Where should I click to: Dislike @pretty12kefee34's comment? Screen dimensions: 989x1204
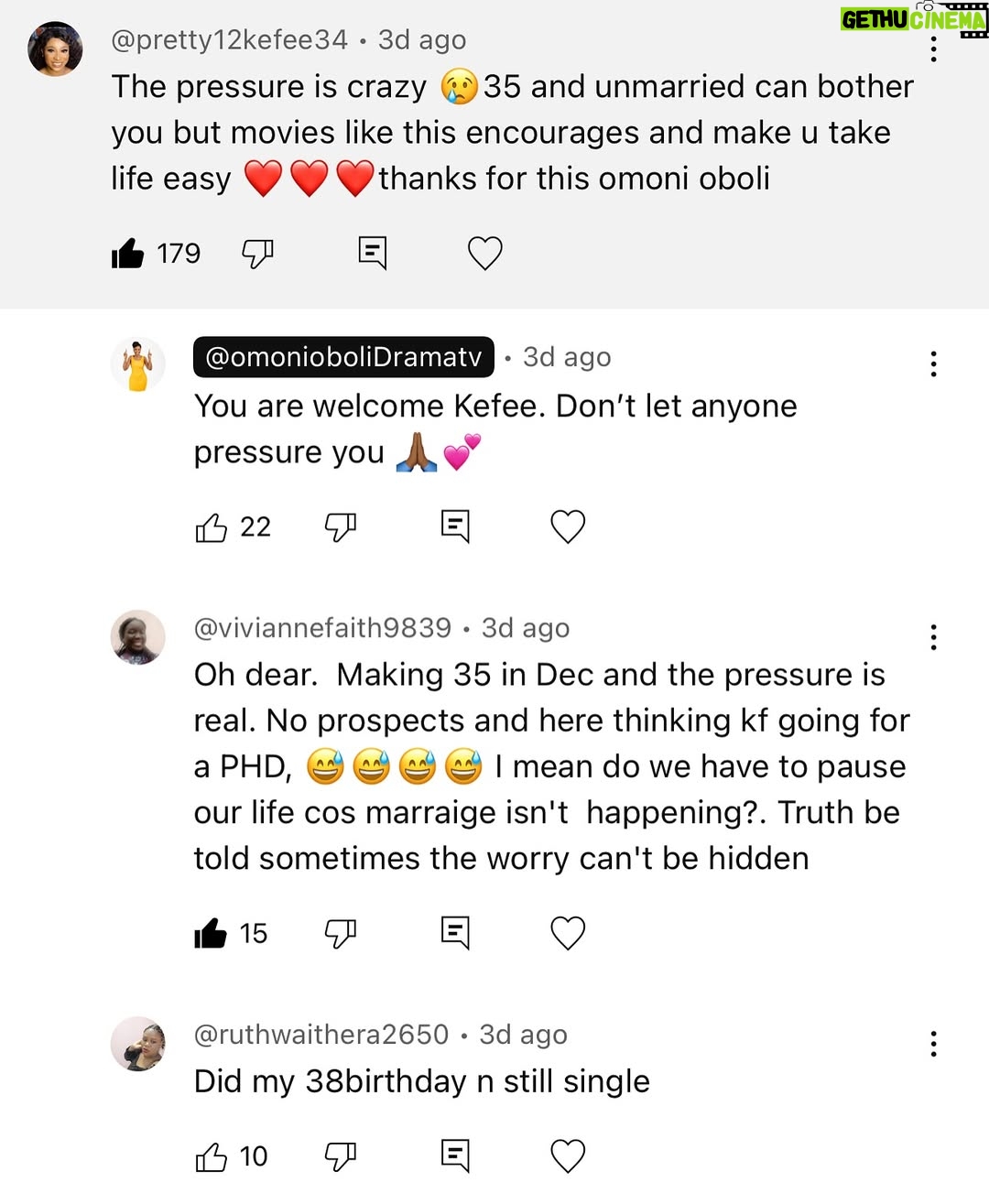tap(257, 254)
